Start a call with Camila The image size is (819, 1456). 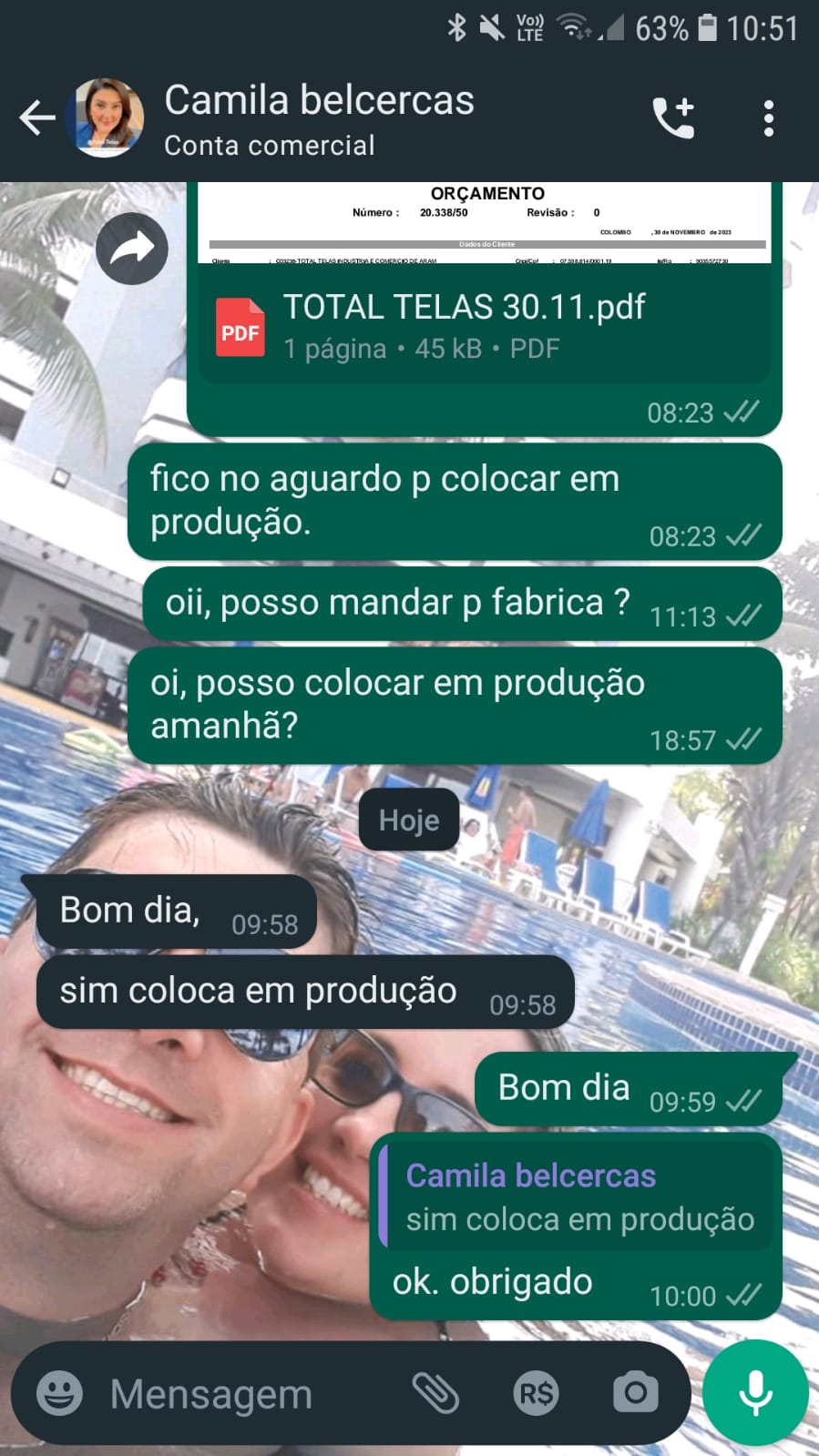pos(674,118)
